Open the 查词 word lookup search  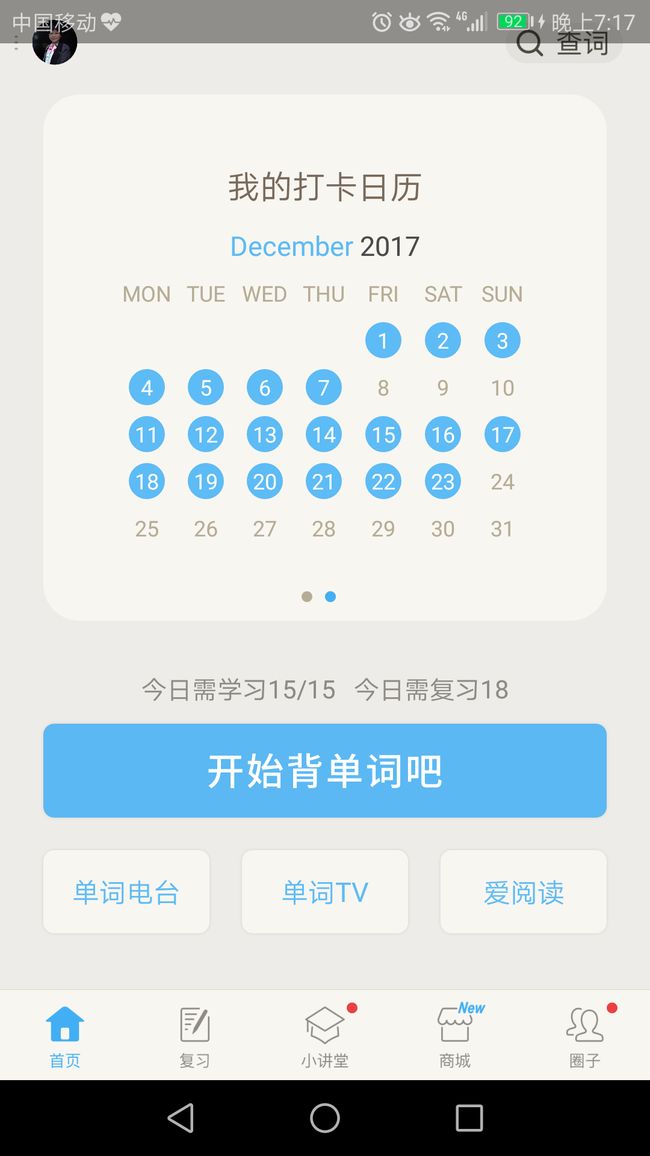point(564,43)
